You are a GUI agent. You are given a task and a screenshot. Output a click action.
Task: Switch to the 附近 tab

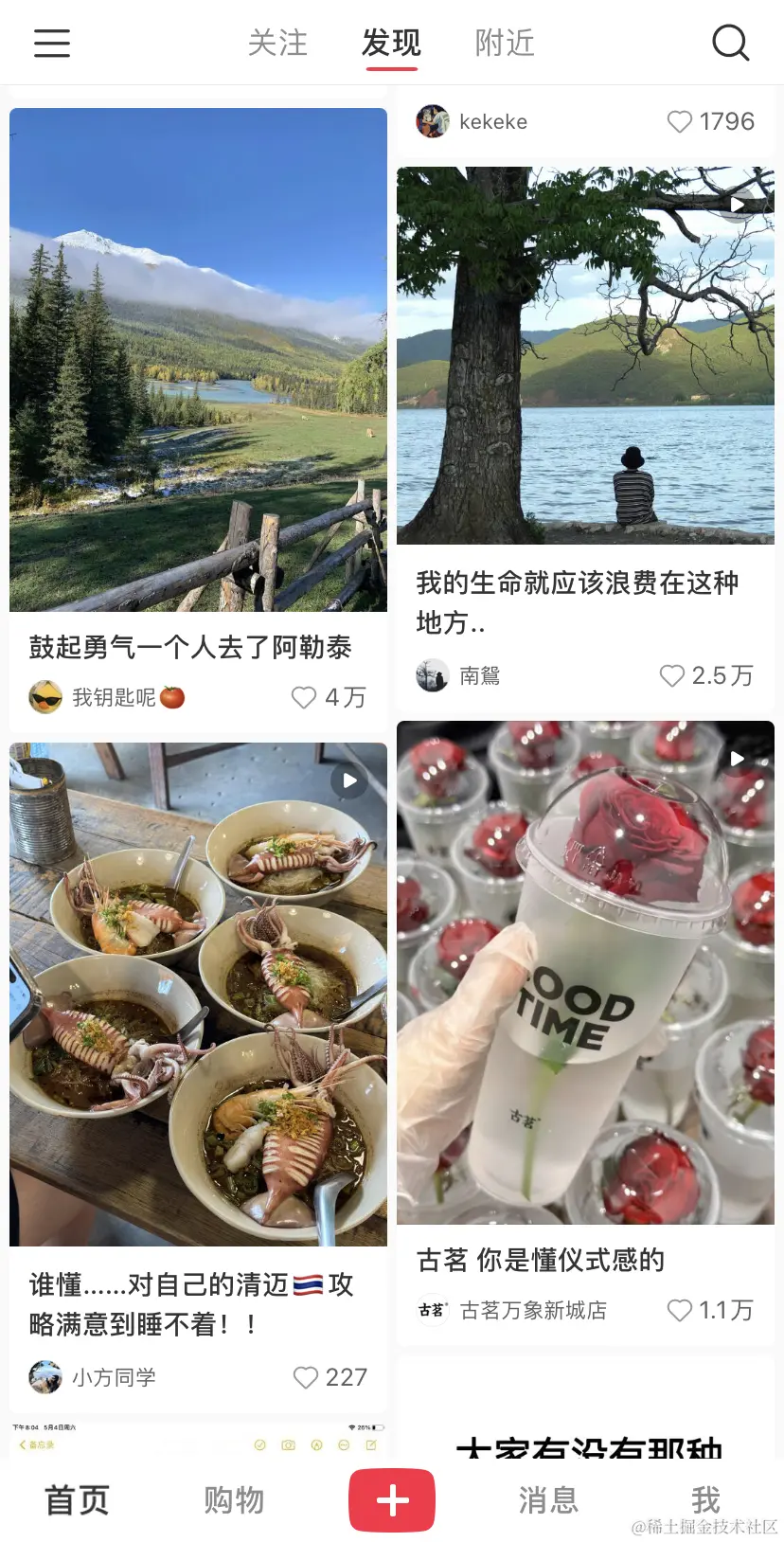(x=504, y=43)
